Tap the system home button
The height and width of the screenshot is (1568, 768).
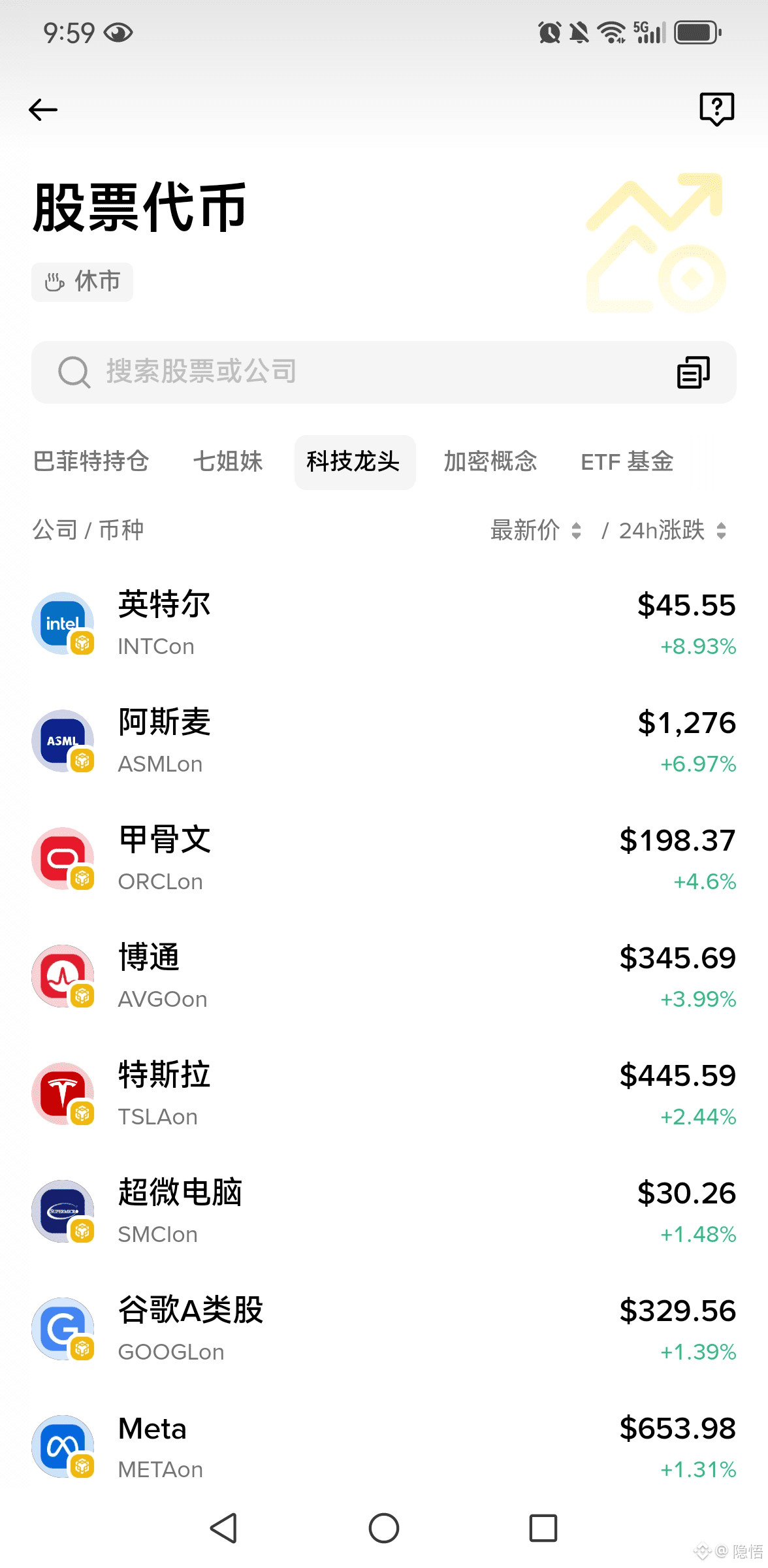coord(384,1528)
